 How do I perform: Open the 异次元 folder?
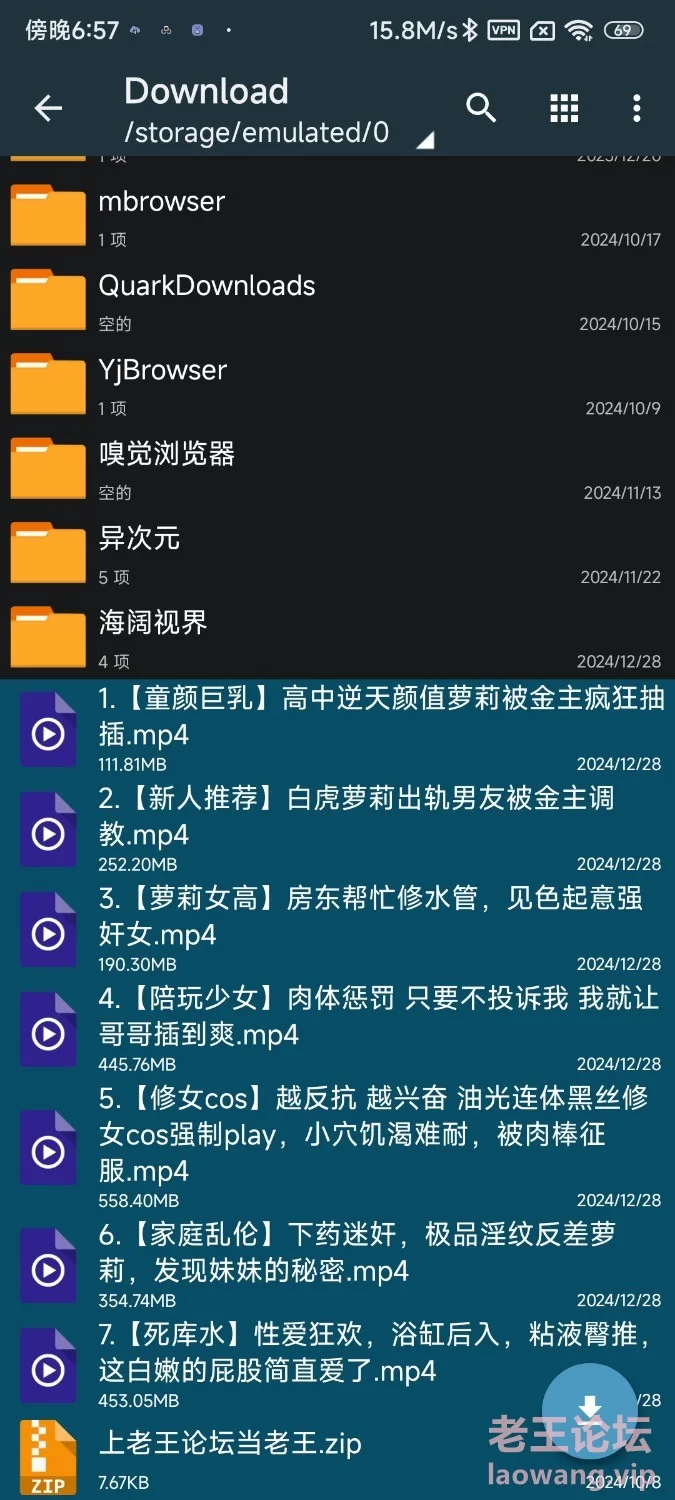click(337, 553)
